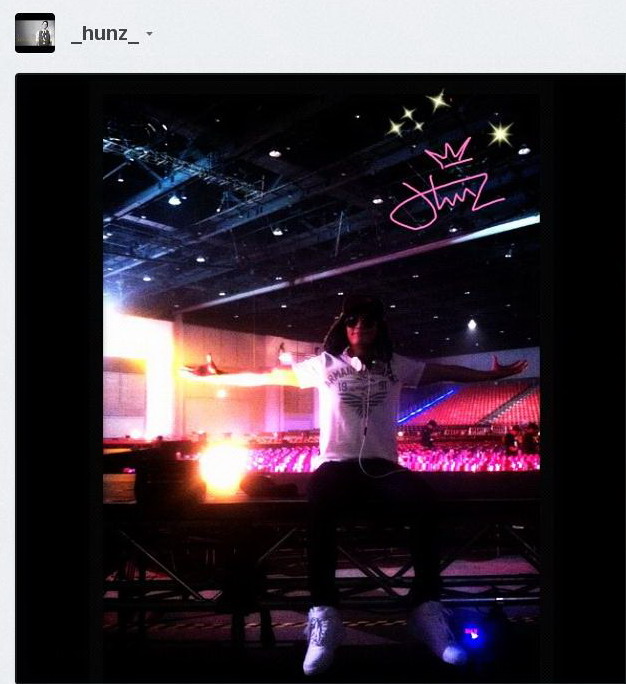Open _hunz_ profile avatar
The image size is (626, 684).
(35, 33)
